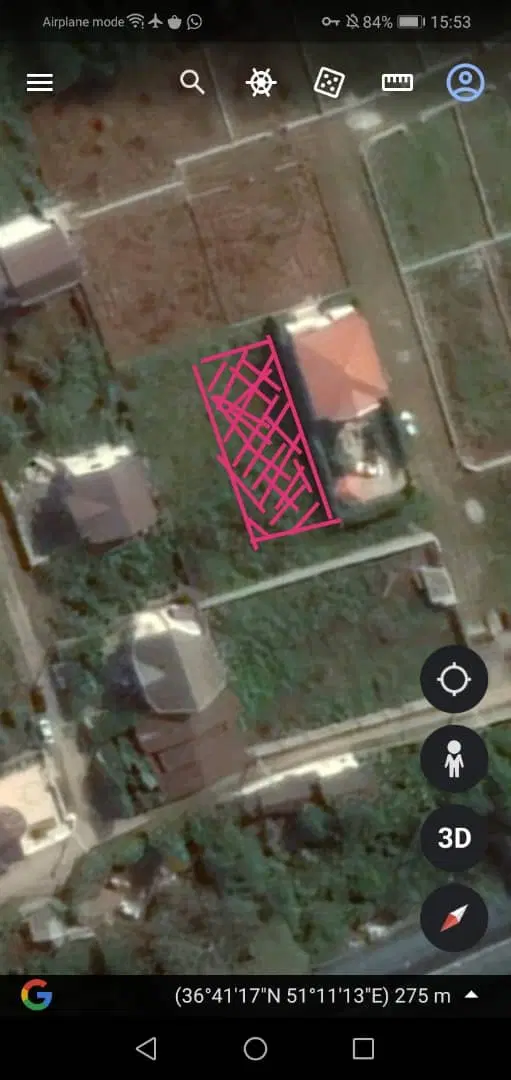The image size is (511, 1080).
Task: Tap the I'm Feeling Lucky dice
Action: (329, 83)
